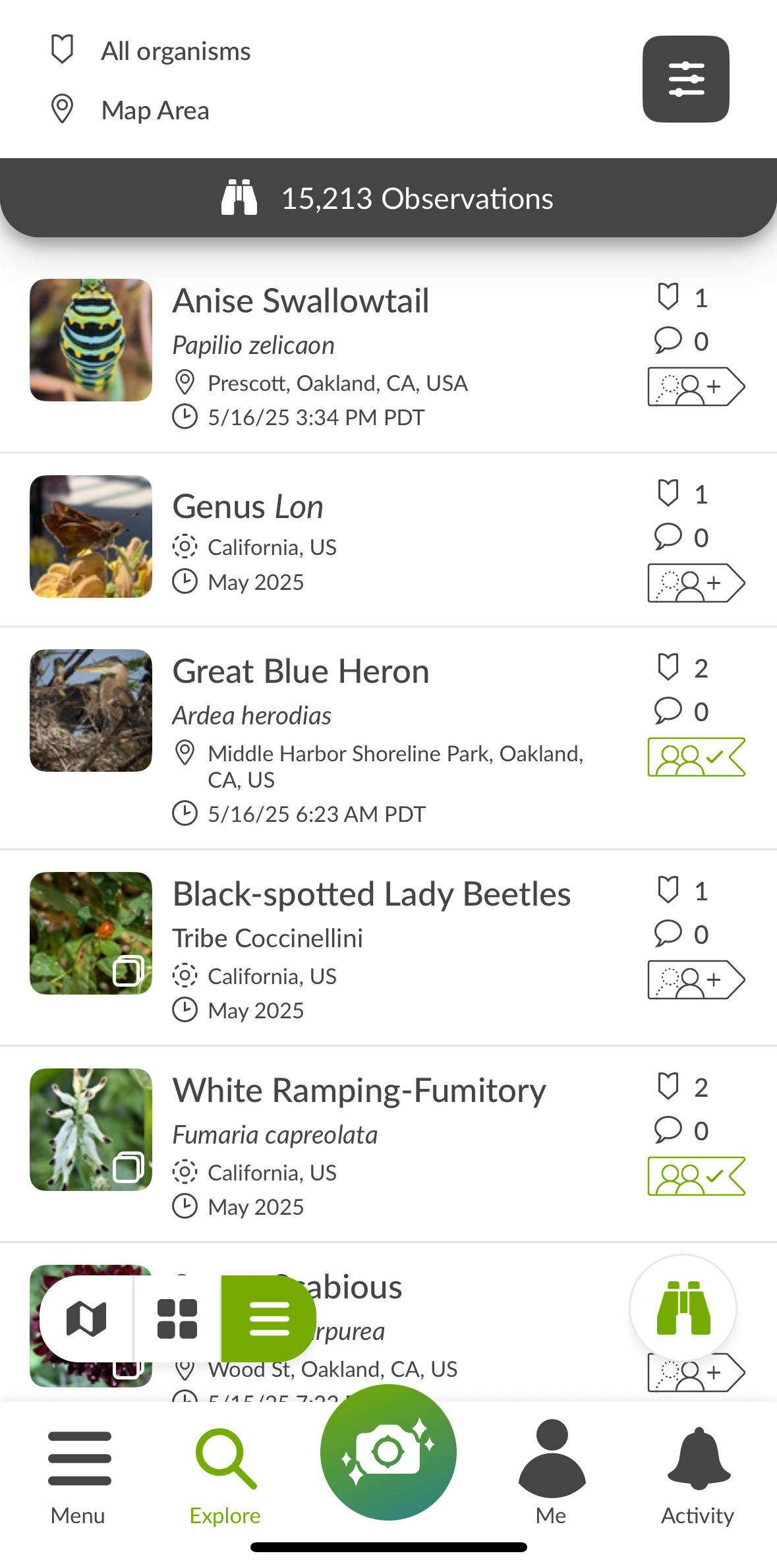Open the Anise Swallowtail observation
The height and width of the screenshot is (1568, 777).
pyautogui.click(x=301, y=302)
